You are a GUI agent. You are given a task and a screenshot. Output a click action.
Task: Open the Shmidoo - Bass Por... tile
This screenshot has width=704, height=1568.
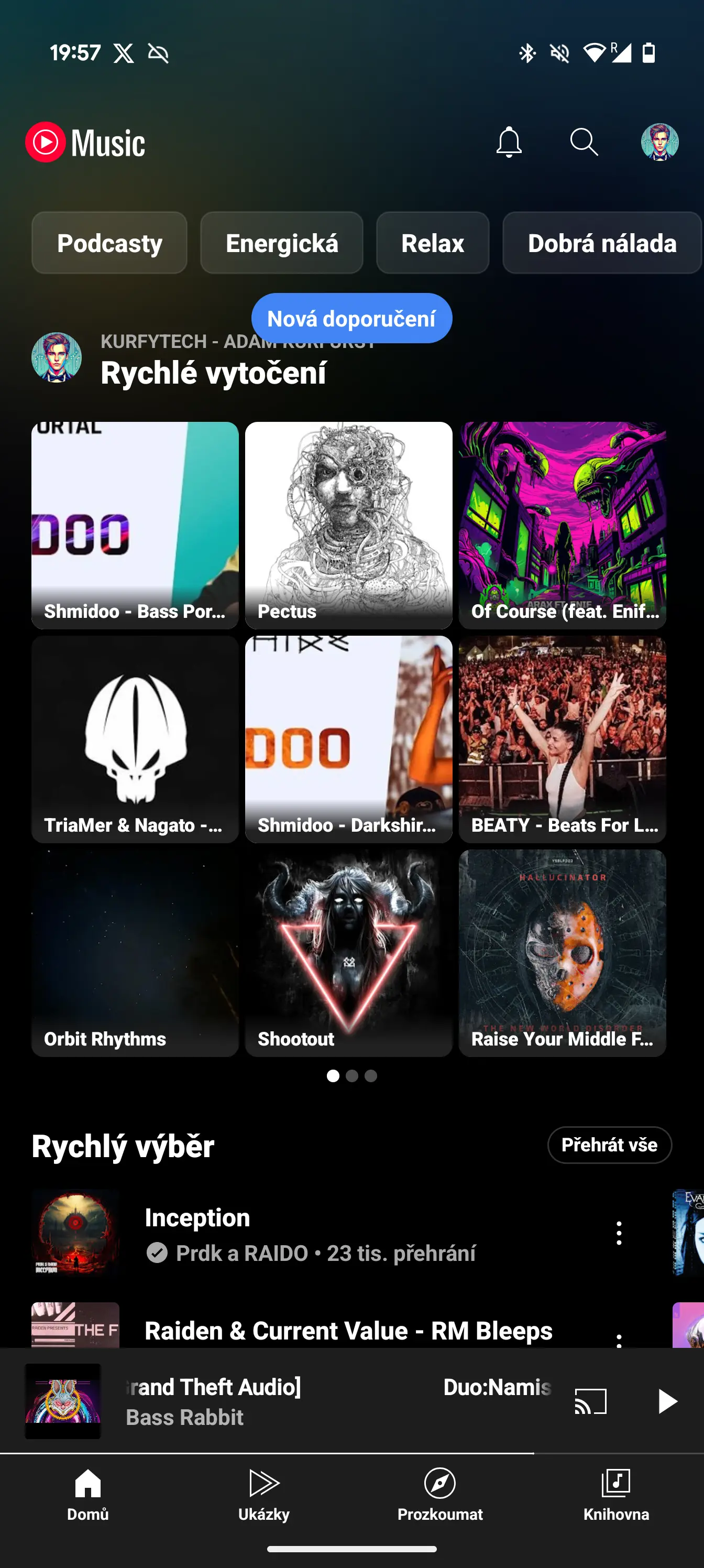pos(135,525)
